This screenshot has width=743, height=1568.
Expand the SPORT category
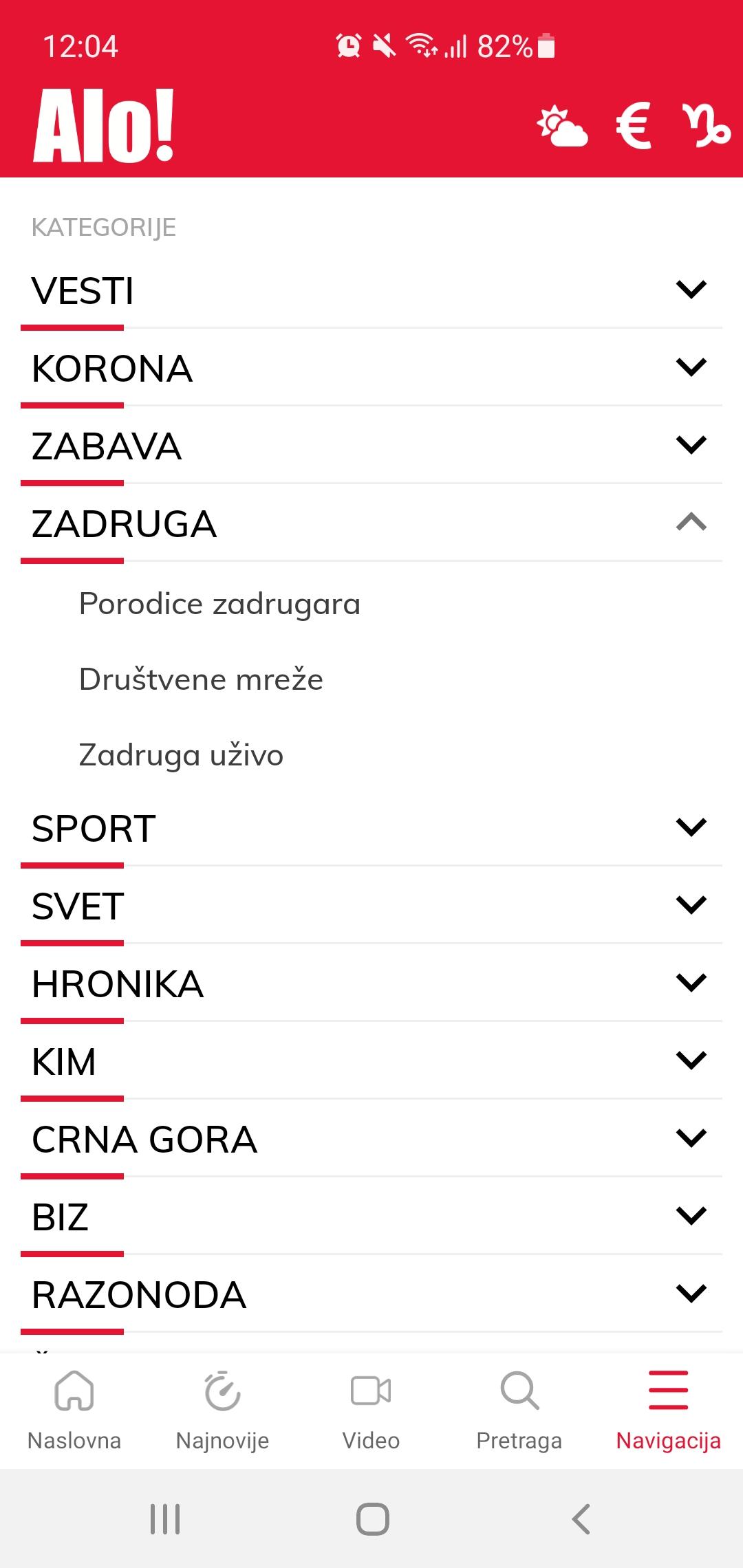point(691,827)
